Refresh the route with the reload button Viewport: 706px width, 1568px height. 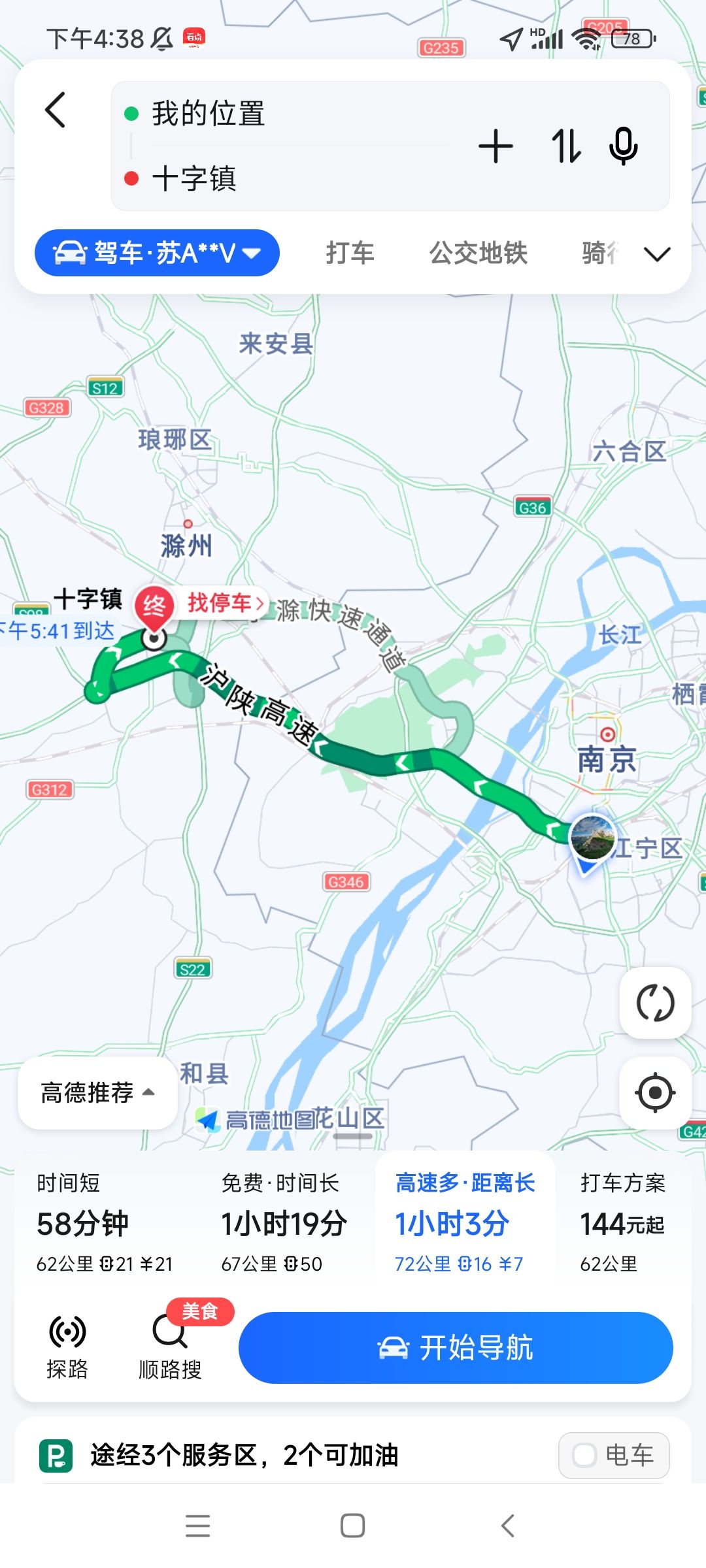655,1003
